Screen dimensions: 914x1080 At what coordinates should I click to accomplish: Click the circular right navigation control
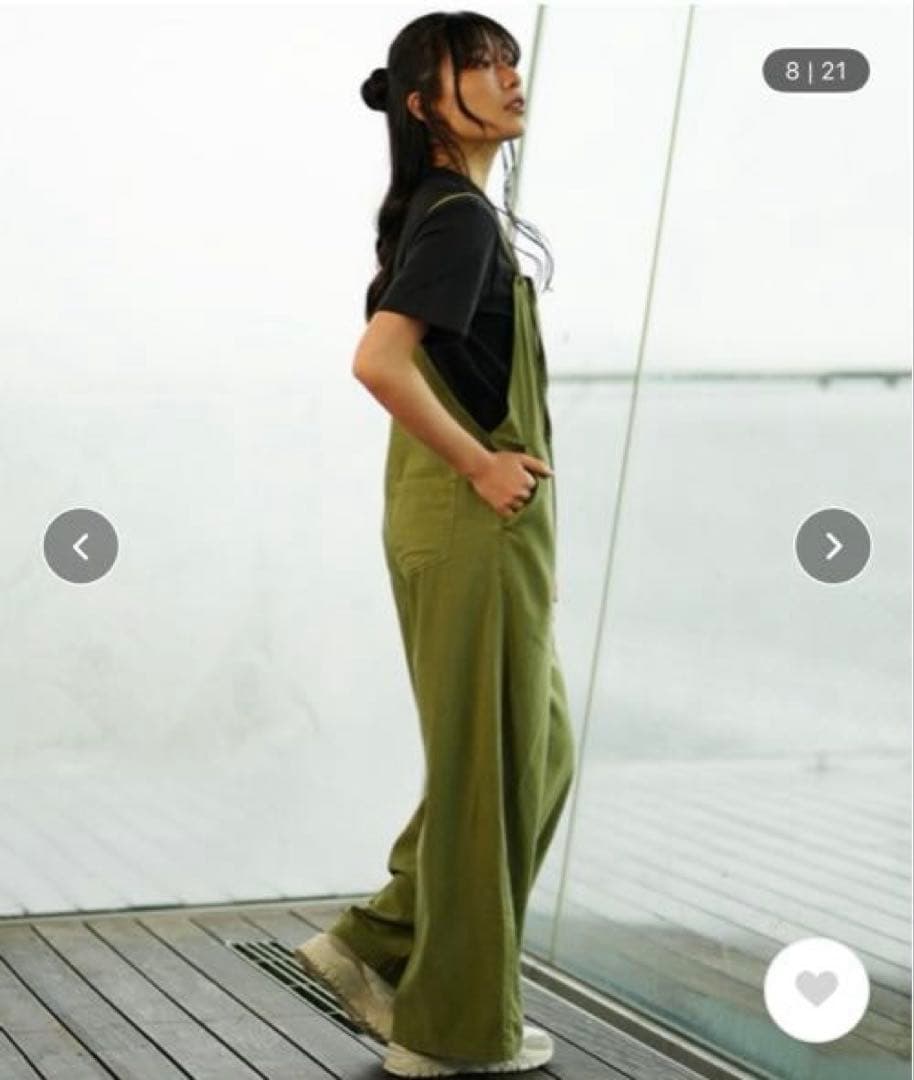pyautogui.click(x=831, y=546)
